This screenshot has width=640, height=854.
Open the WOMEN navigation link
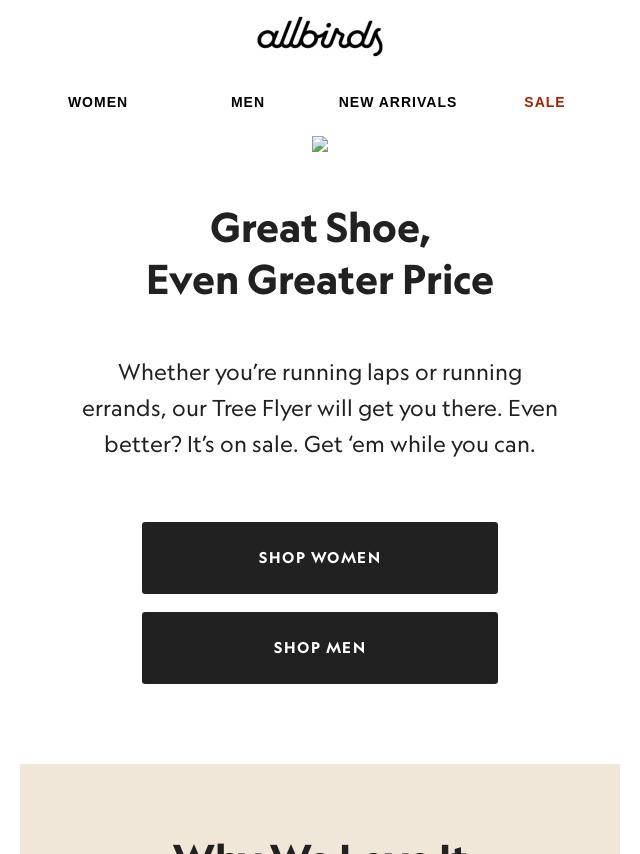click(x=98, y=102)
